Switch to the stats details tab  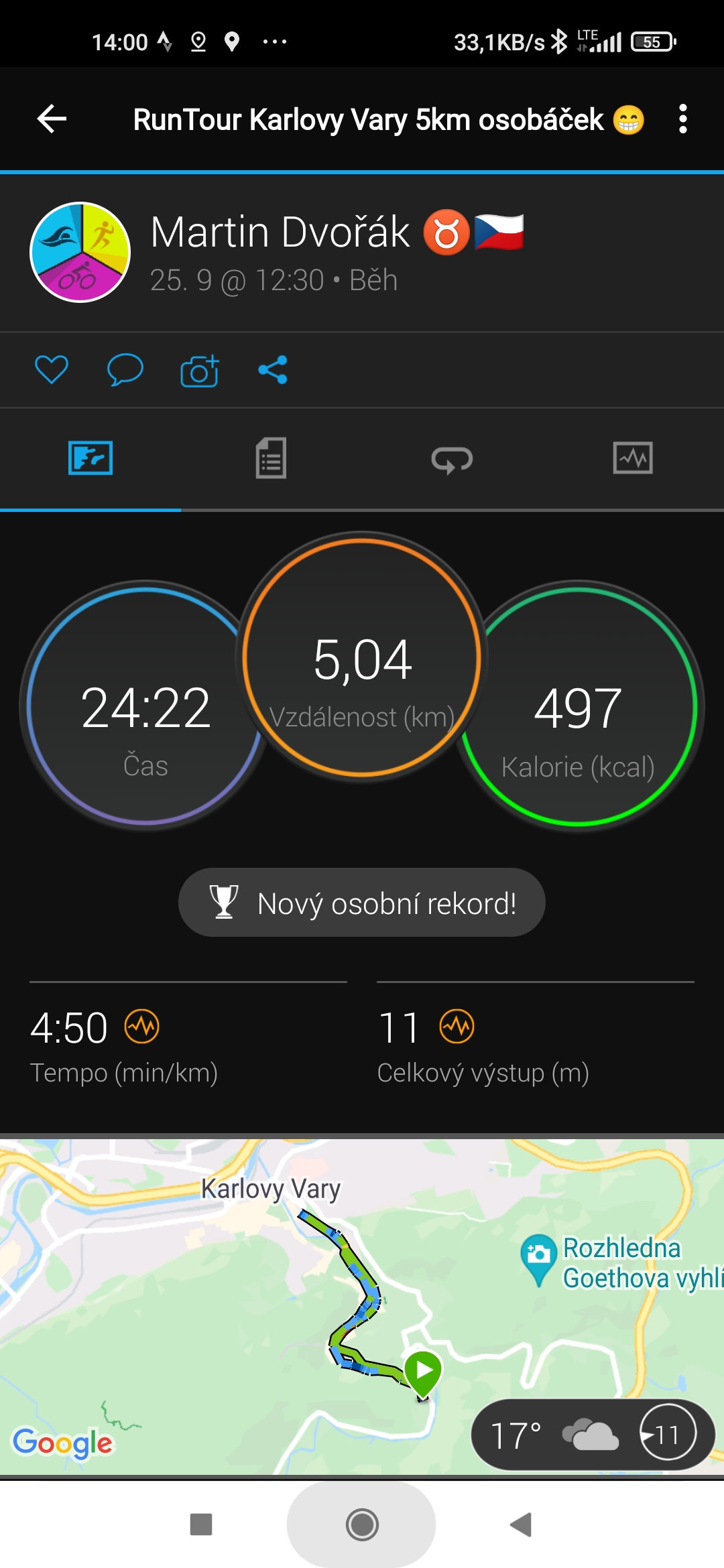click(x=271, y=458)
